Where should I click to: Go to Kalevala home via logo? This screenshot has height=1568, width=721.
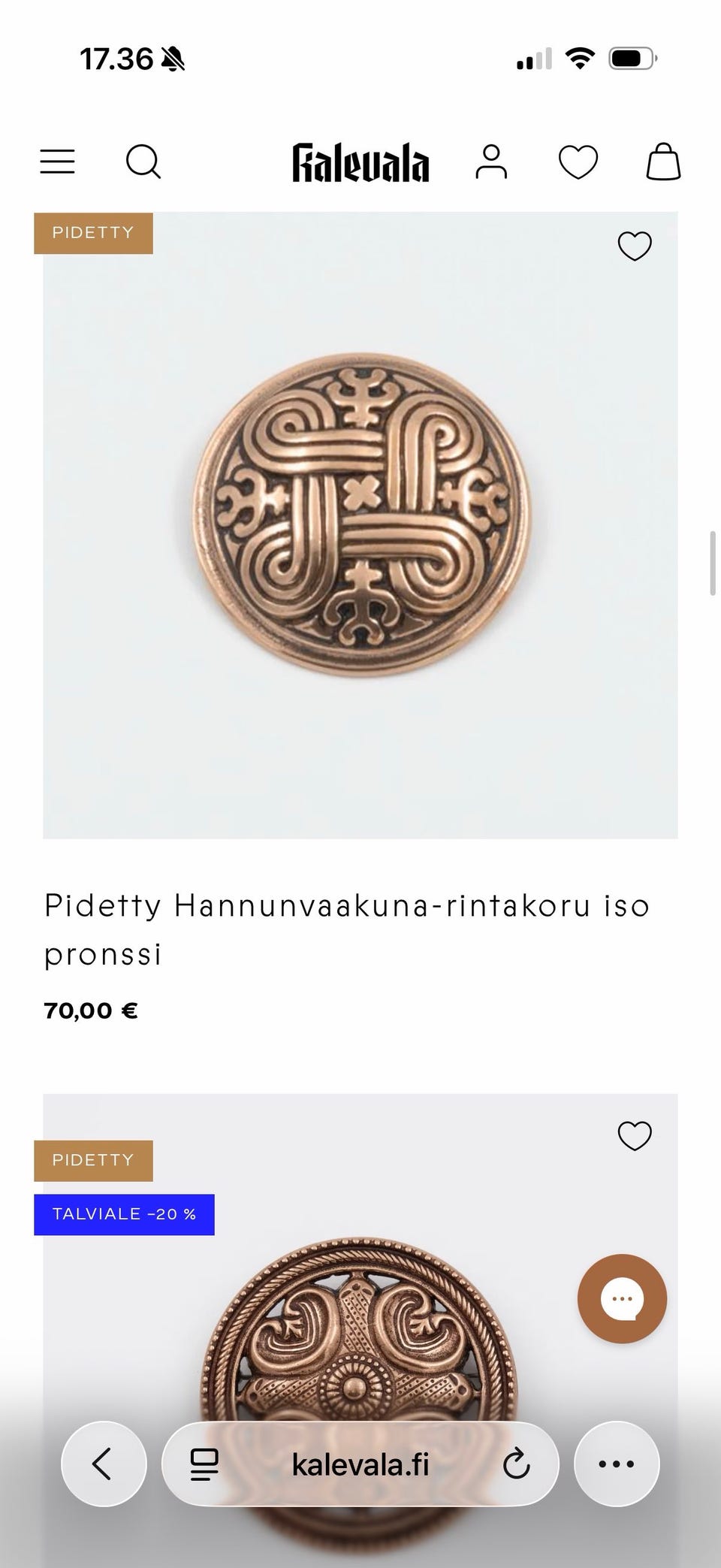360,163
